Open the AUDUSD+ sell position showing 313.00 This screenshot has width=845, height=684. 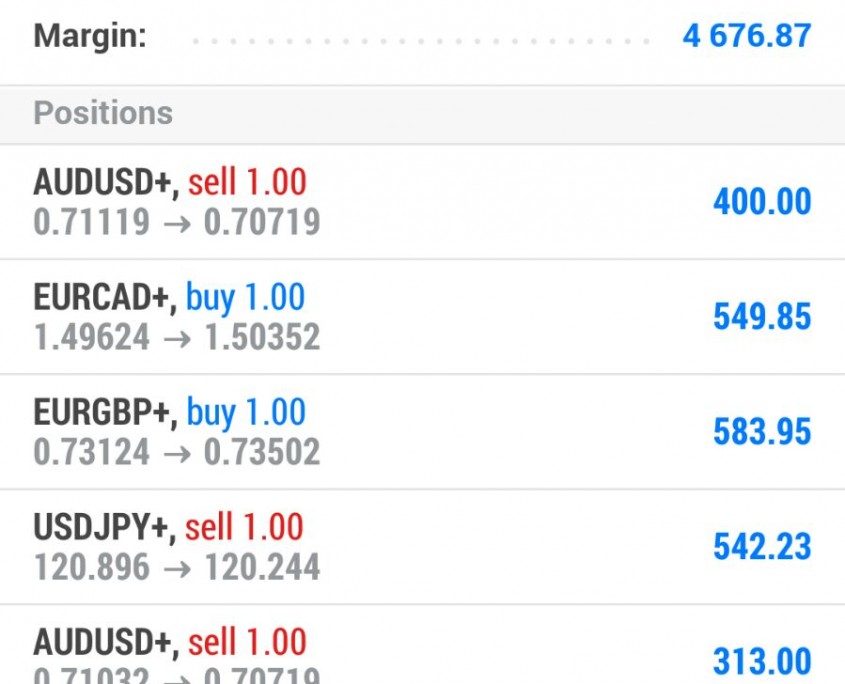[422, 655]
